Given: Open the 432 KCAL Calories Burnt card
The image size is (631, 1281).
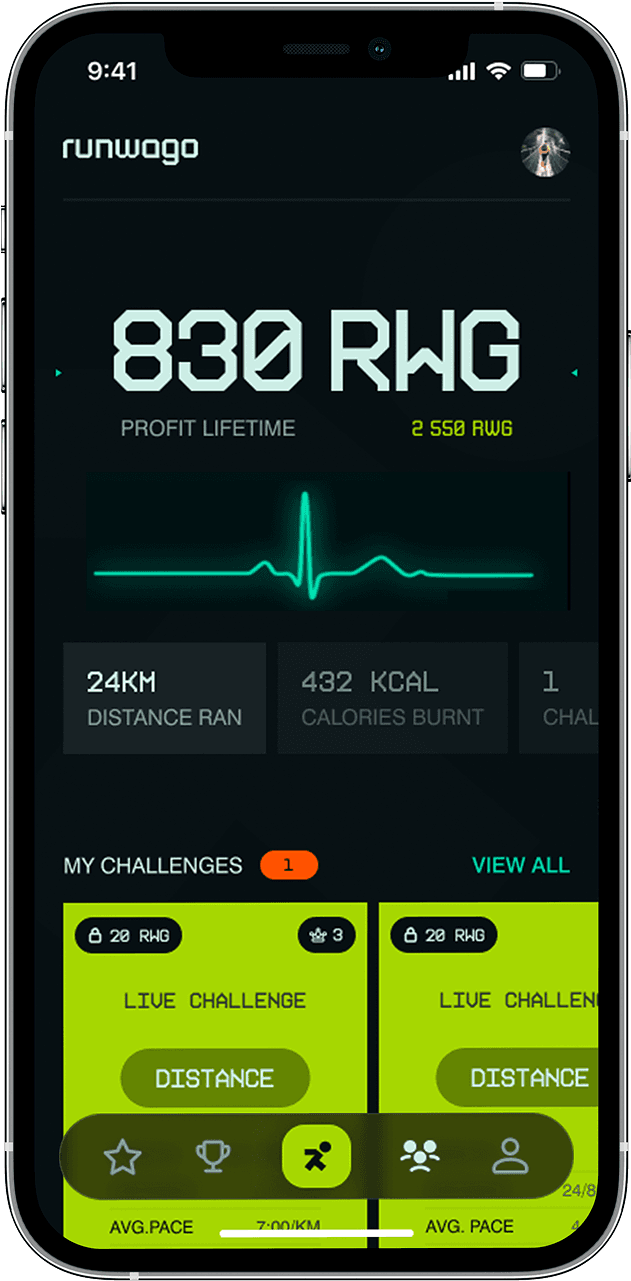Looking at the screenshot, I should point(392,698).
